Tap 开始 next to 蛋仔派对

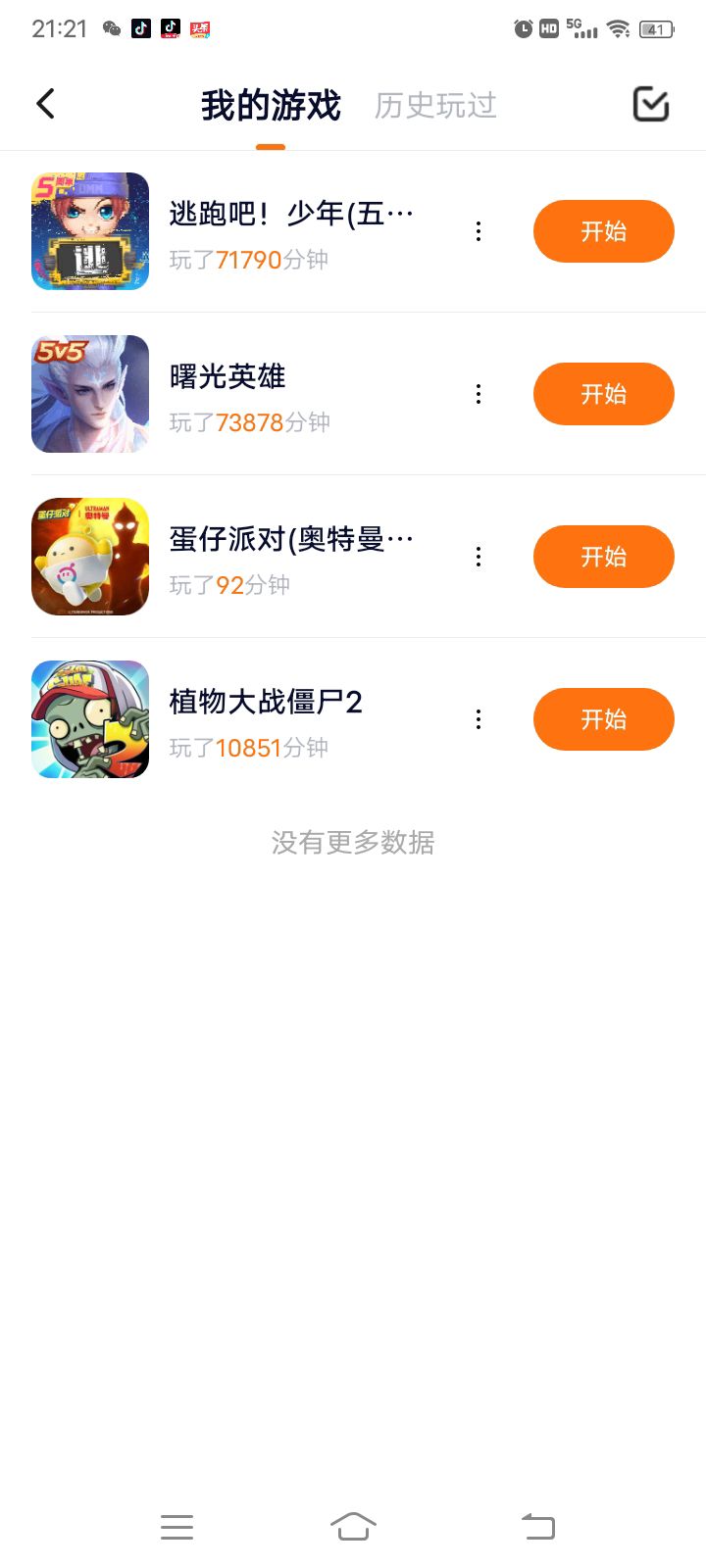(603, 557)
